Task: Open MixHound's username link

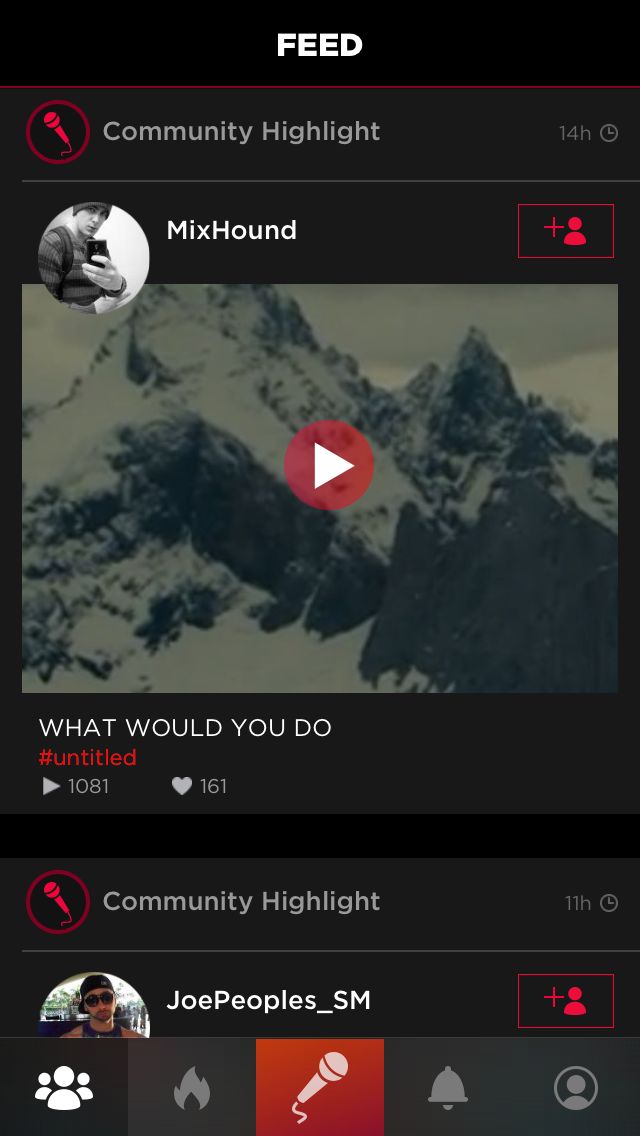Action: tap(232, 230)
